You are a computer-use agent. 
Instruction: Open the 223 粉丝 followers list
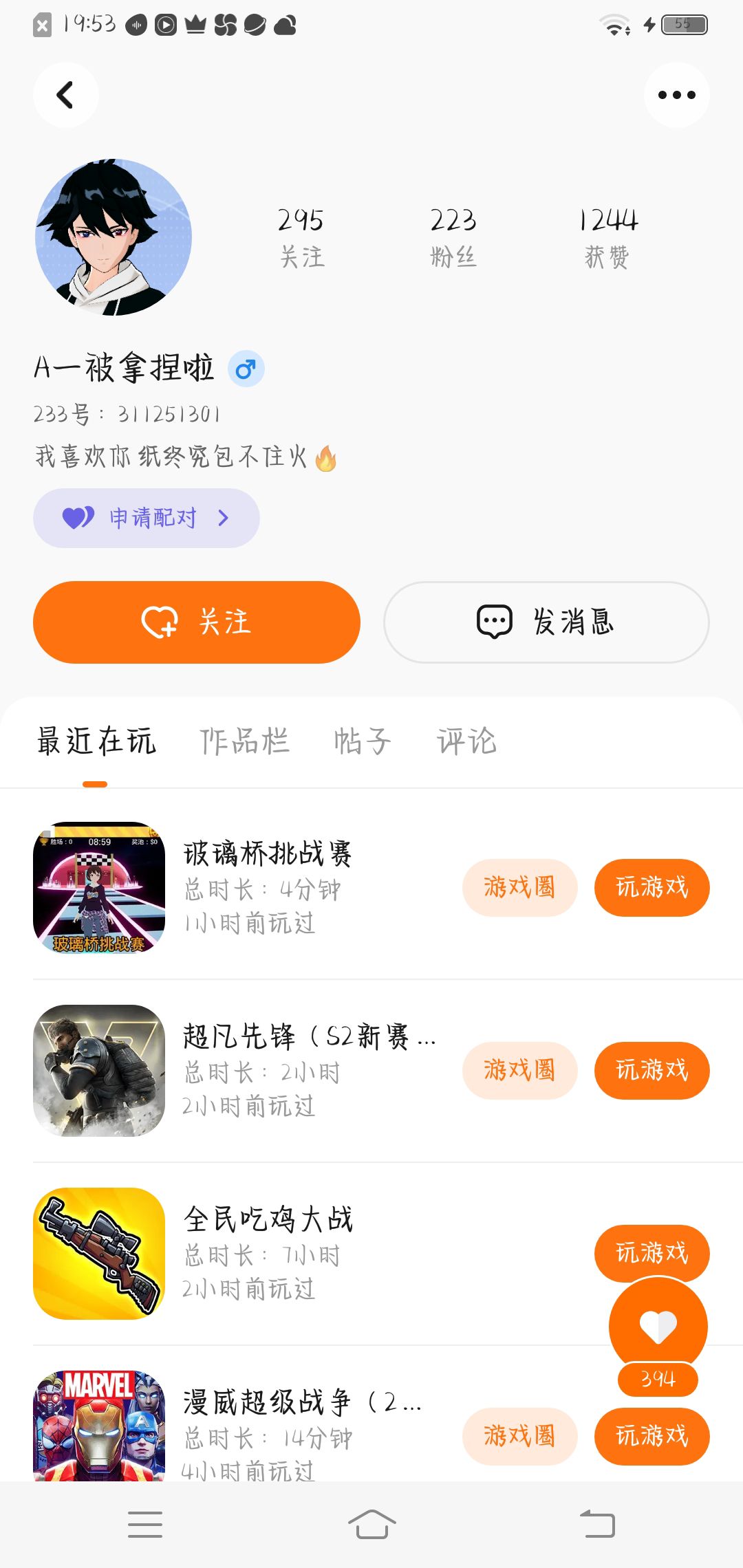(453, 238)
